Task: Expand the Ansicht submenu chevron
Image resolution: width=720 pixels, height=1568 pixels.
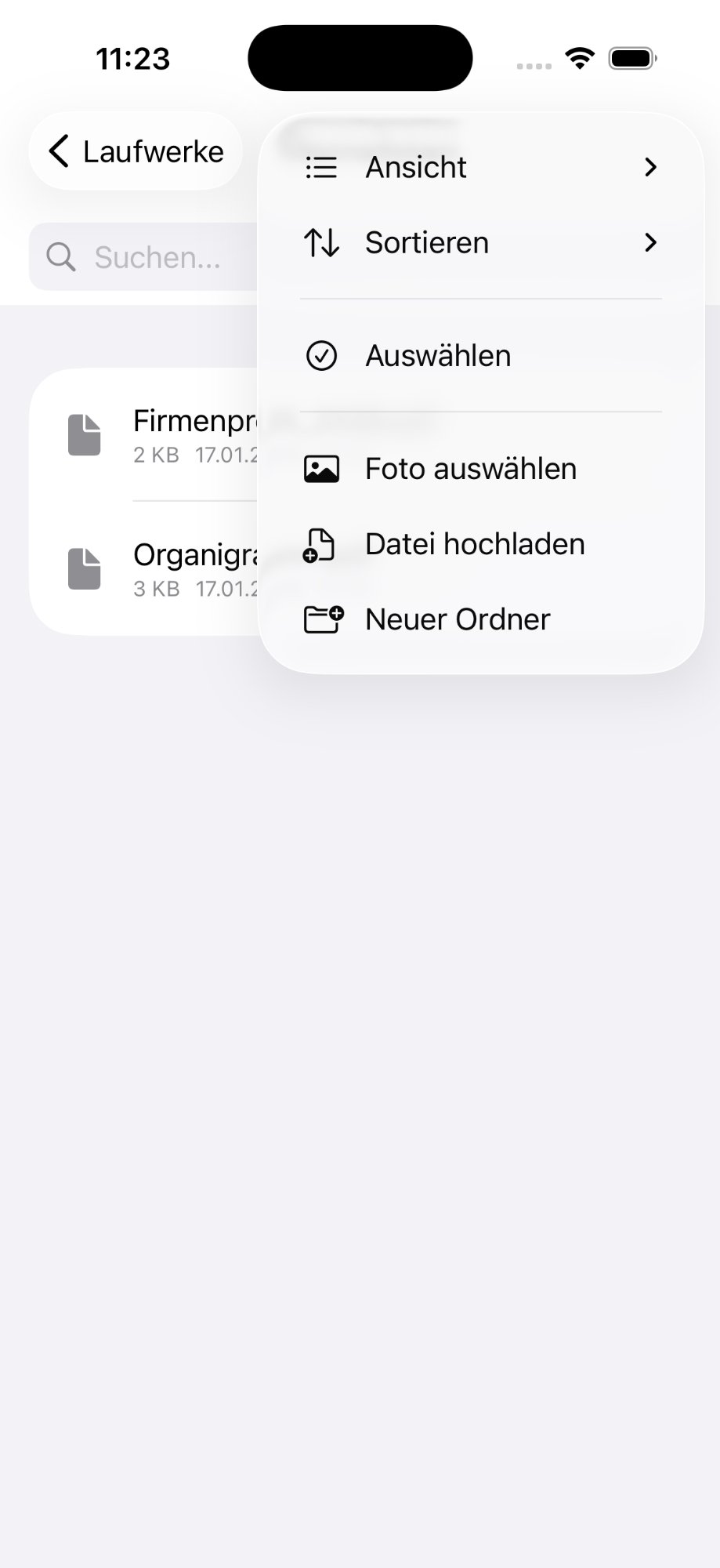Action: pyautogui.click(x=651, y=167)
